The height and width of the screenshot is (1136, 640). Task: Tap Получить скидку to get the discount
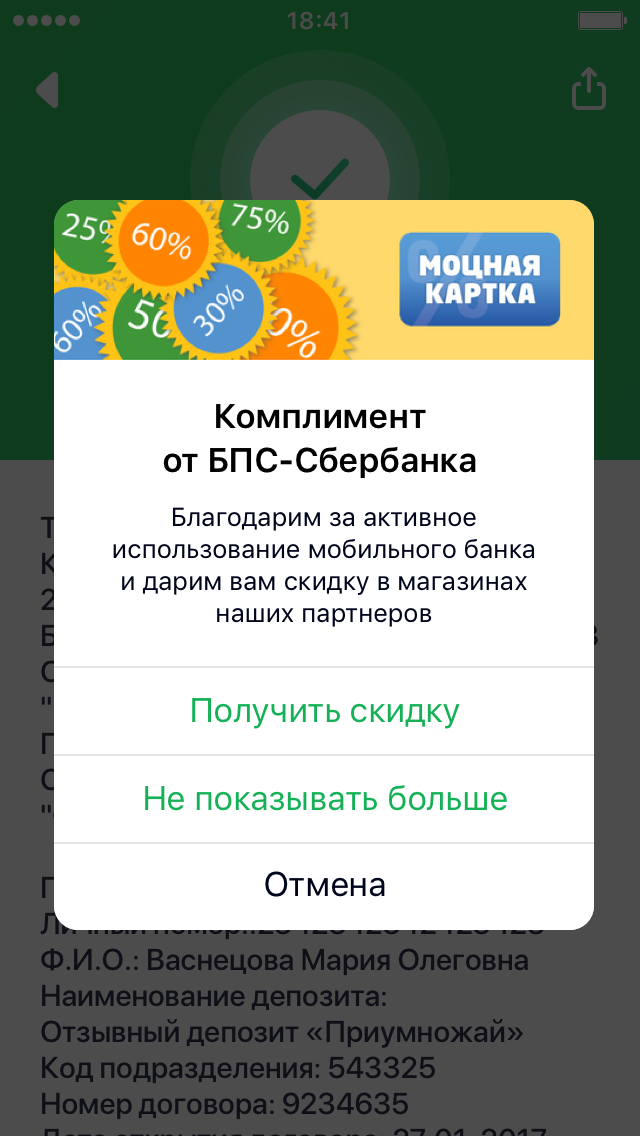tap(324, 711)
